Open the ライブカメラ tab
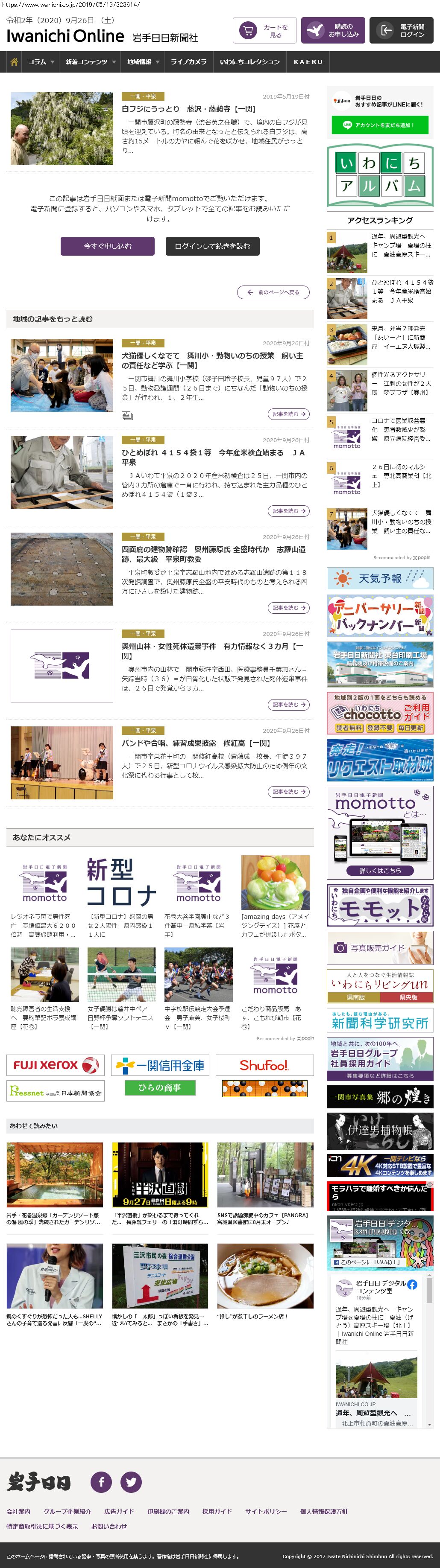 click(x=188, y=62)
